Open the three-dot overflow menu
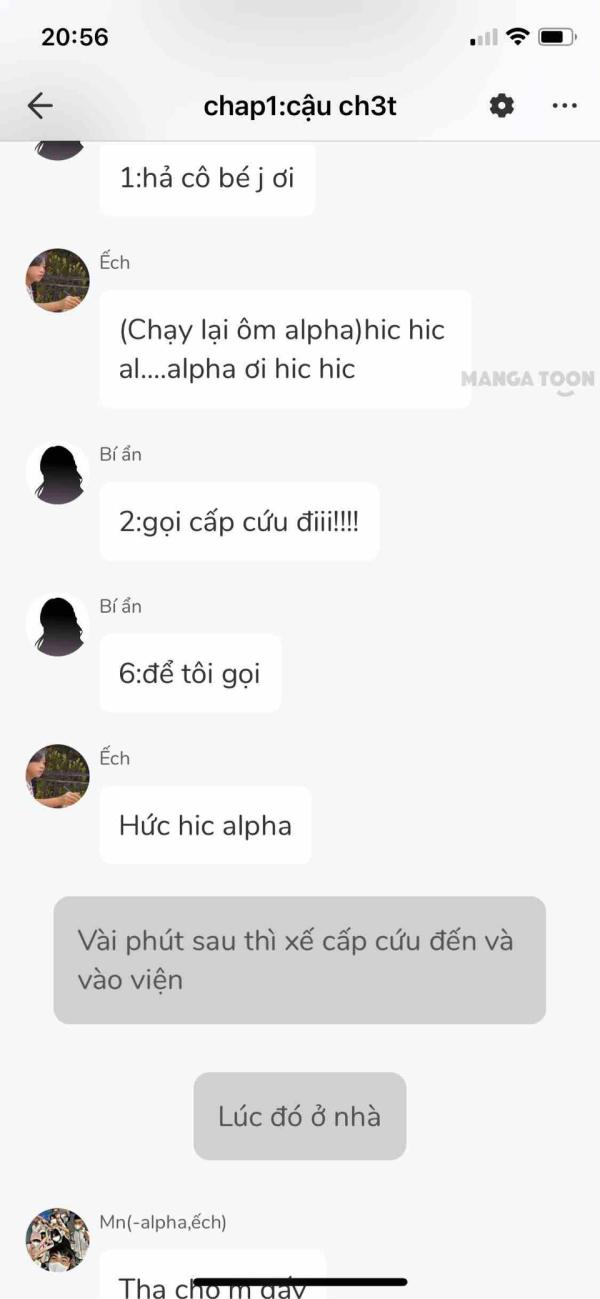This screenshot has width=600, height=1299. [565, 105]
